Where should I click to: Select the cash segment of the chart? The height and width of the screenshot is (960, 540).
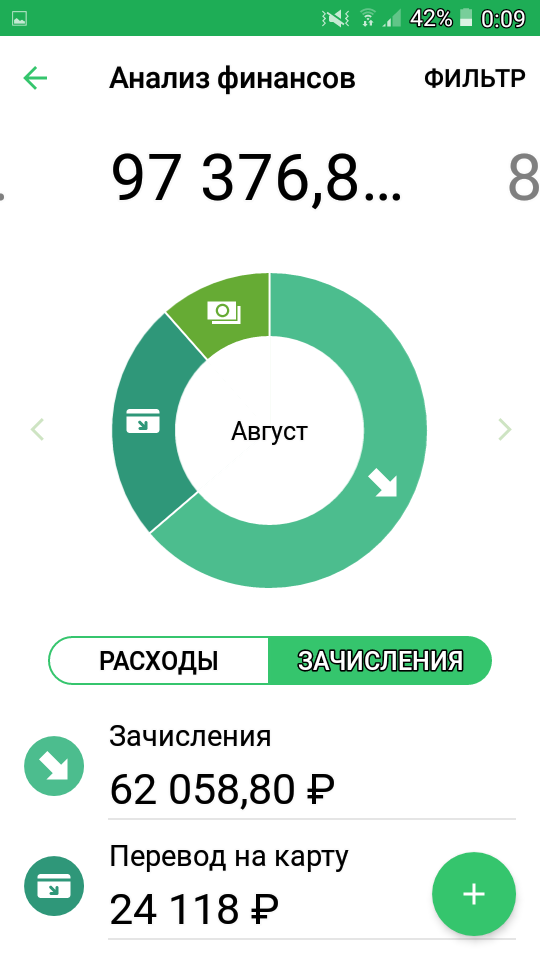click(x=225, y=312)
